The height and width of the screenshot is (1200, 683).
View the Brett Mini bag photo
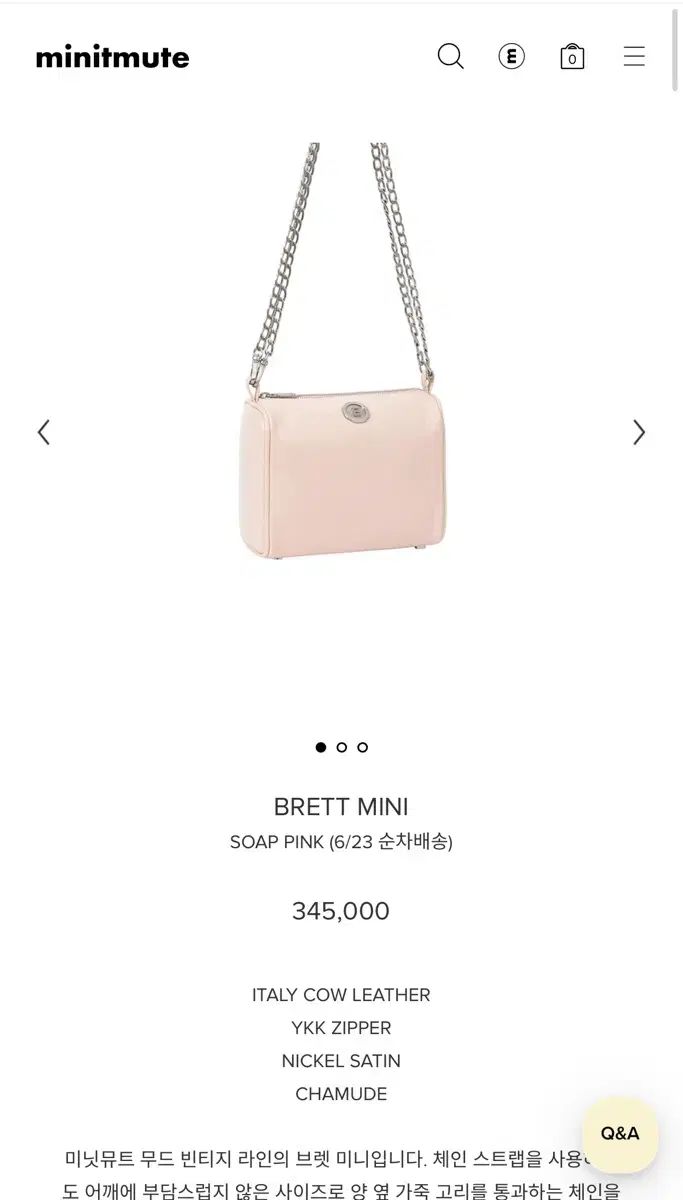coord(343,360)
